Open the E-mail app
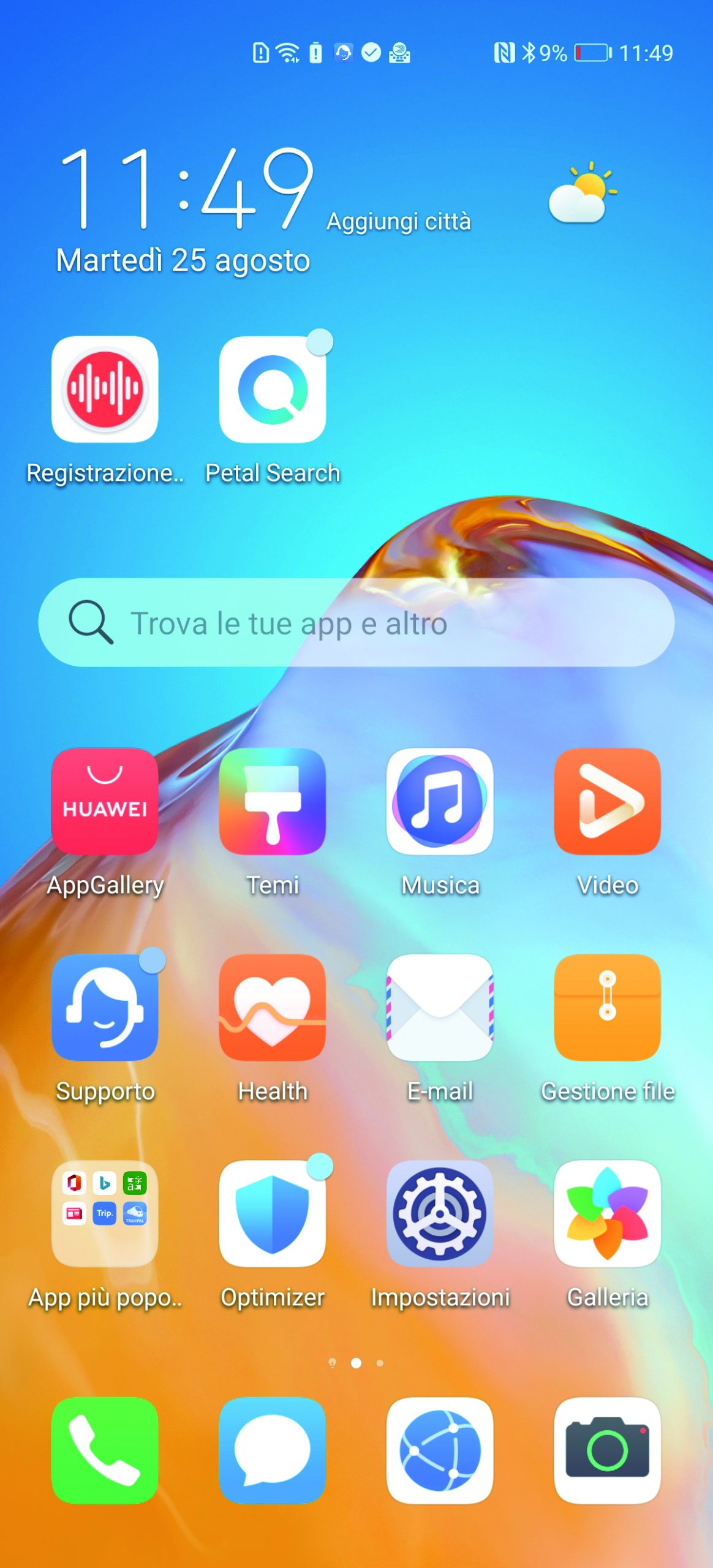713x1568 pixels. [x=440, y=1008]
